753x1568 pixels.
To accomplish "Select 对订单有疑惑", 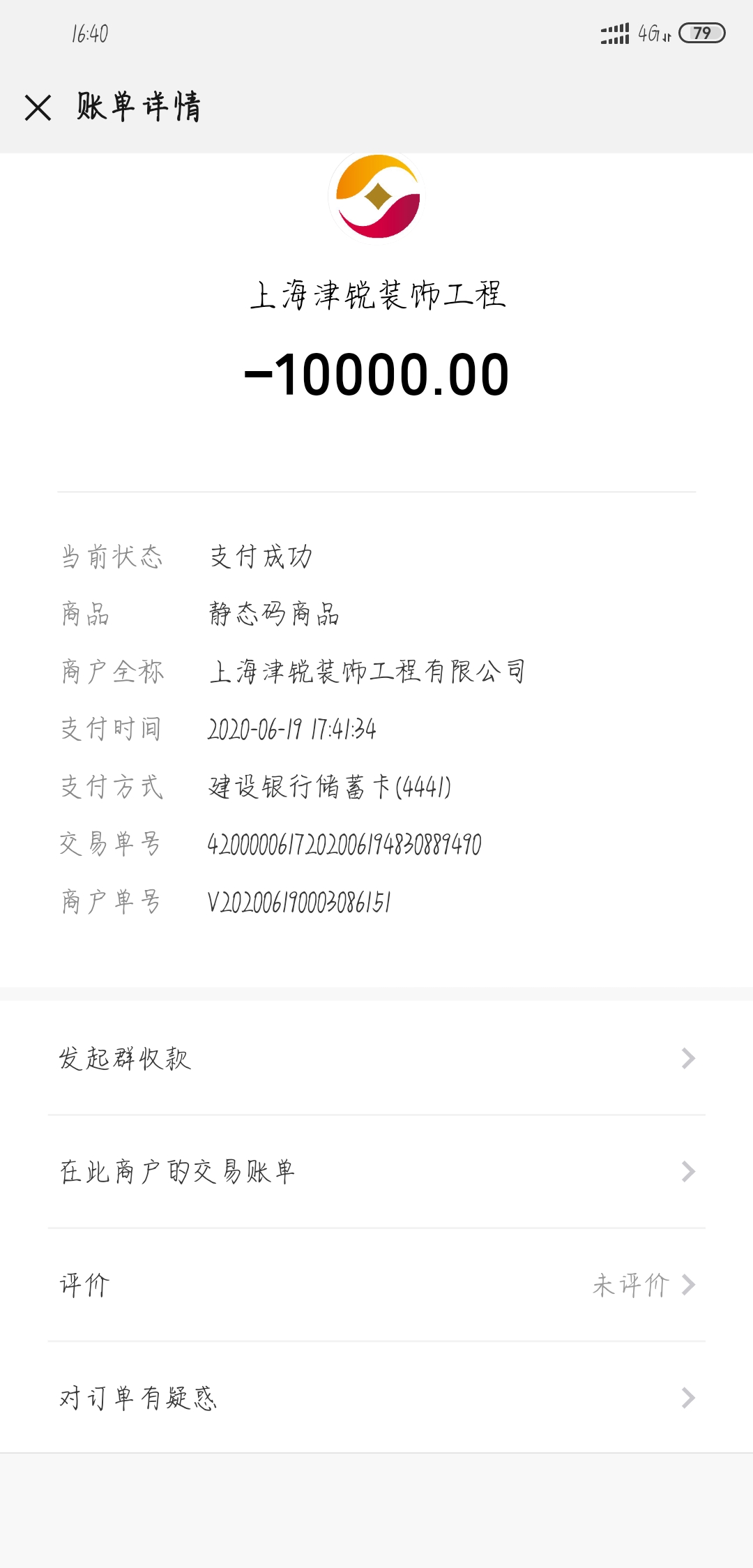I will coord(376,1398).
